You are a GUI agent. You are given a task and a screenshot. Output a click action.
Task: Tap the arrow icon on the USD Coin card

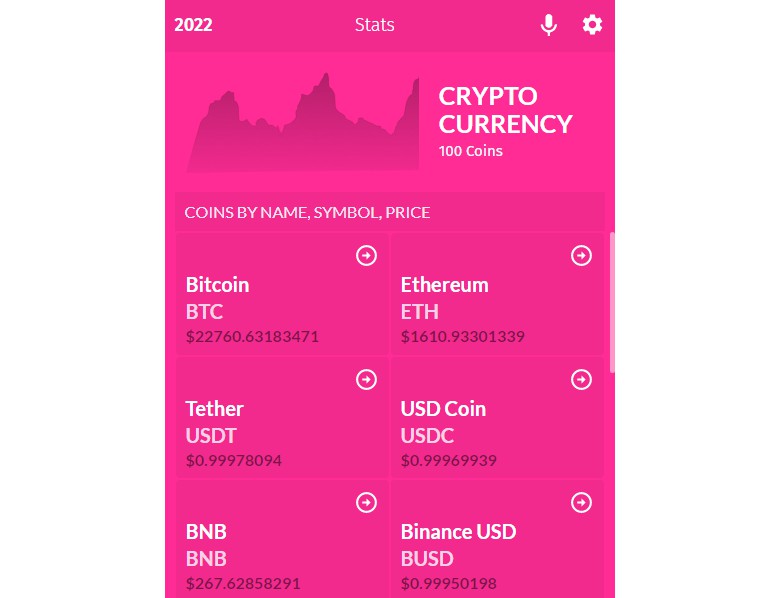coord(581,380)
